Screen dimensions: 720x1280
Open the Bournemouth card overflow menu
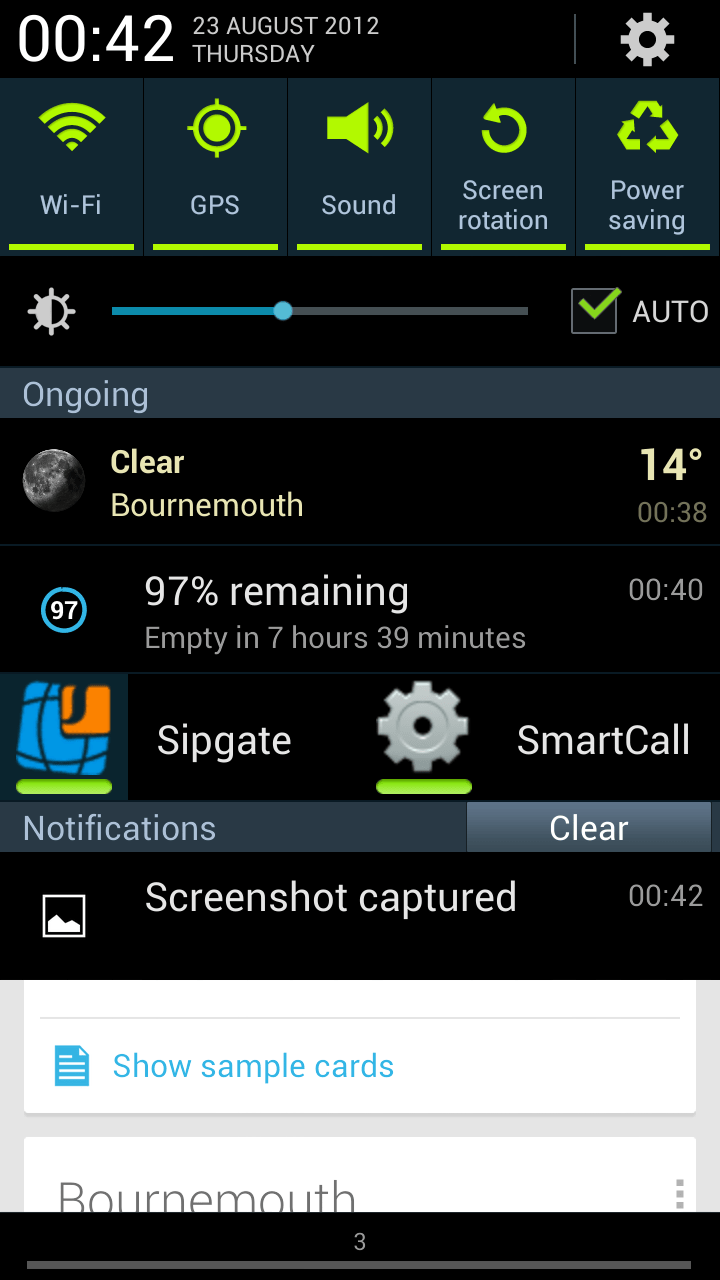pyautogui.click(x=679, y=1194)
